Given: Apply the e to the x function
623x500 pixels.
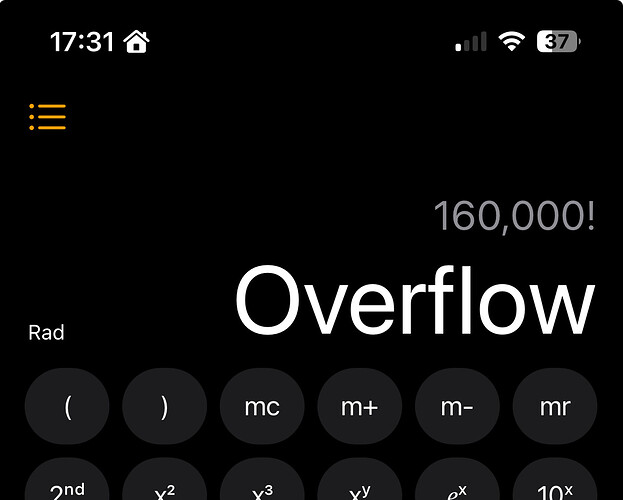Looking at the screenshot, I should pyautogui.click(x=457, y=485).
